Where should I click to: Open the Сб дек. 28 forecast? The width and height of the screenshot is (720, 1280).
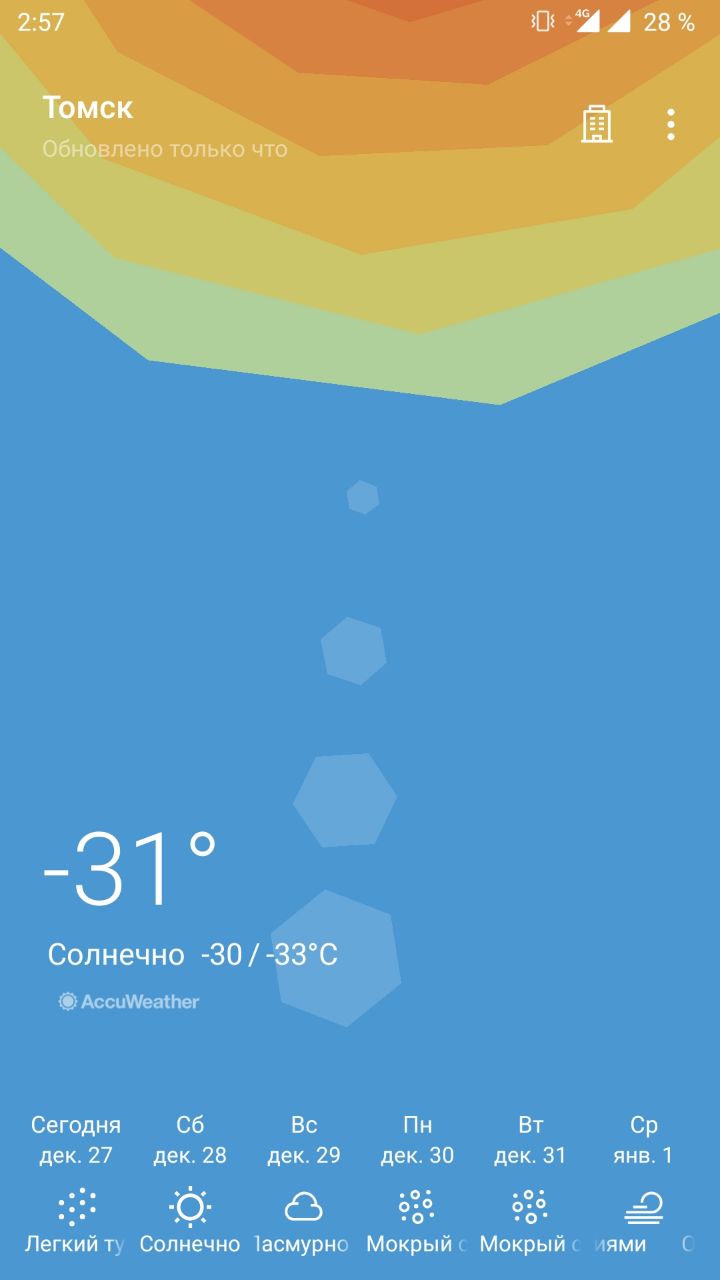(190, 1185)
